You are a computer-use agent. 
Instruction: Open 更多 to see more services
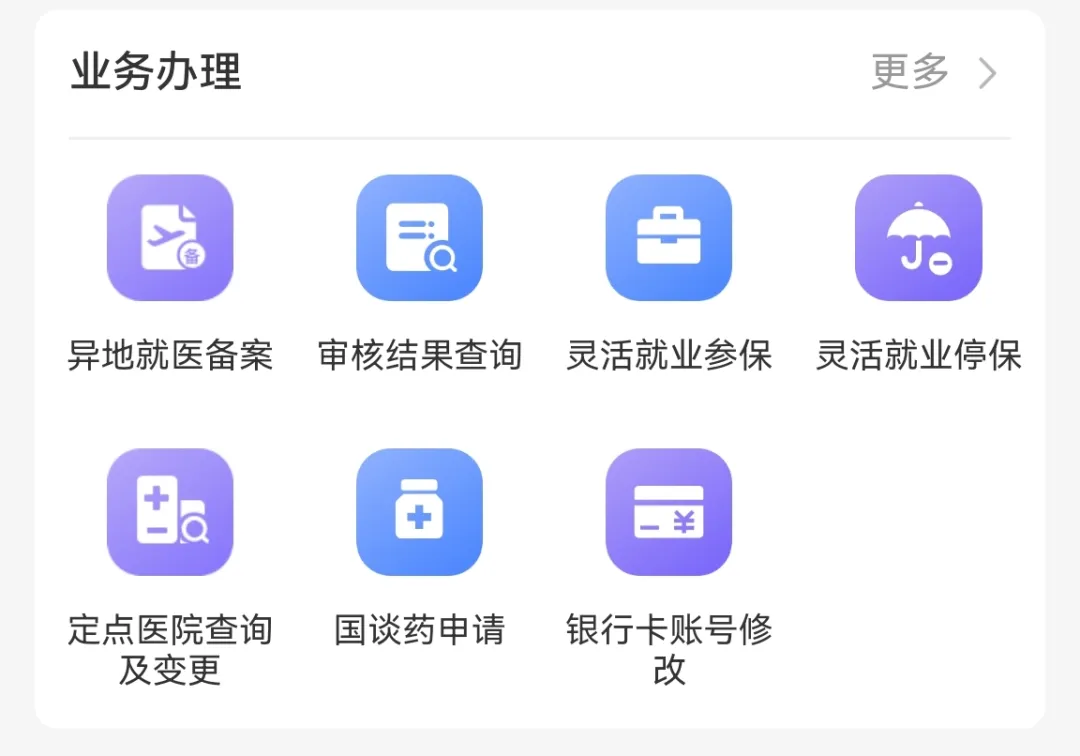tap(933, 72)
